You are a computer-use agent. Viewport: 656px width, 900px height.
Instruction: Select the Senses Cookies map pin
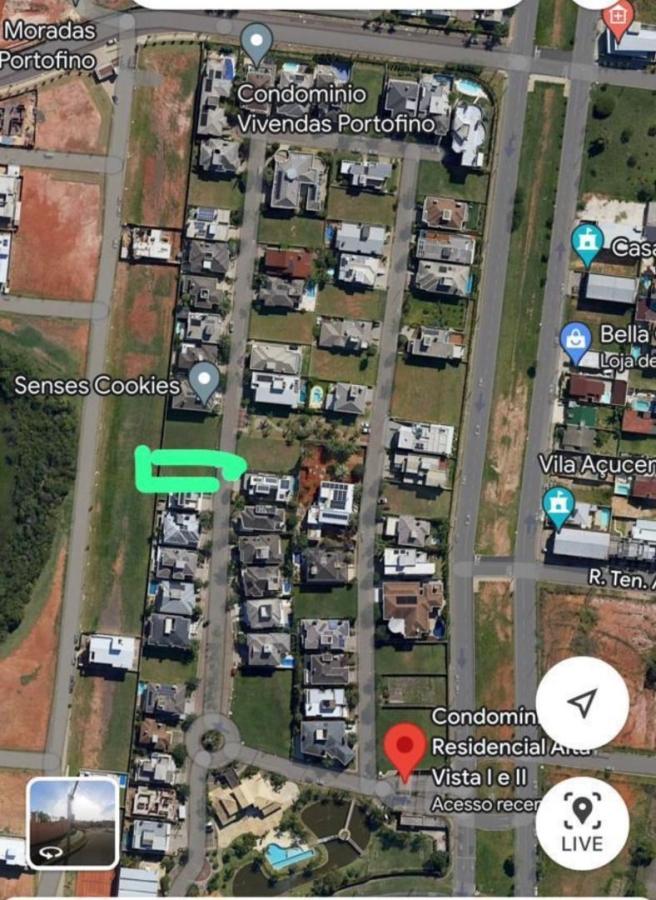pos(205,381)
